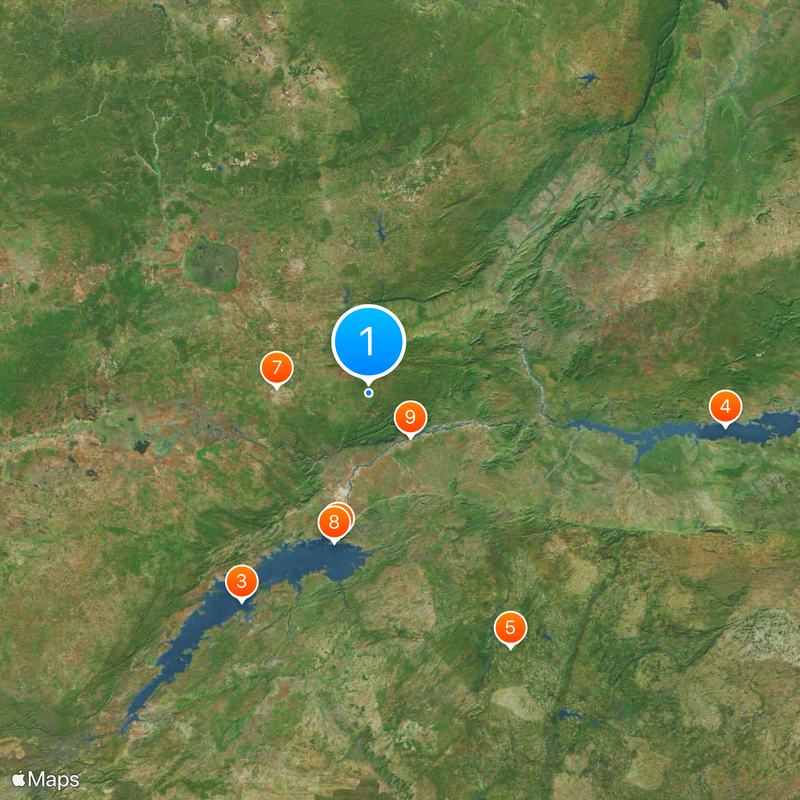Open the orange map pin numbered 9
Screen dimensions: 800x800
[x=410, y=417]
